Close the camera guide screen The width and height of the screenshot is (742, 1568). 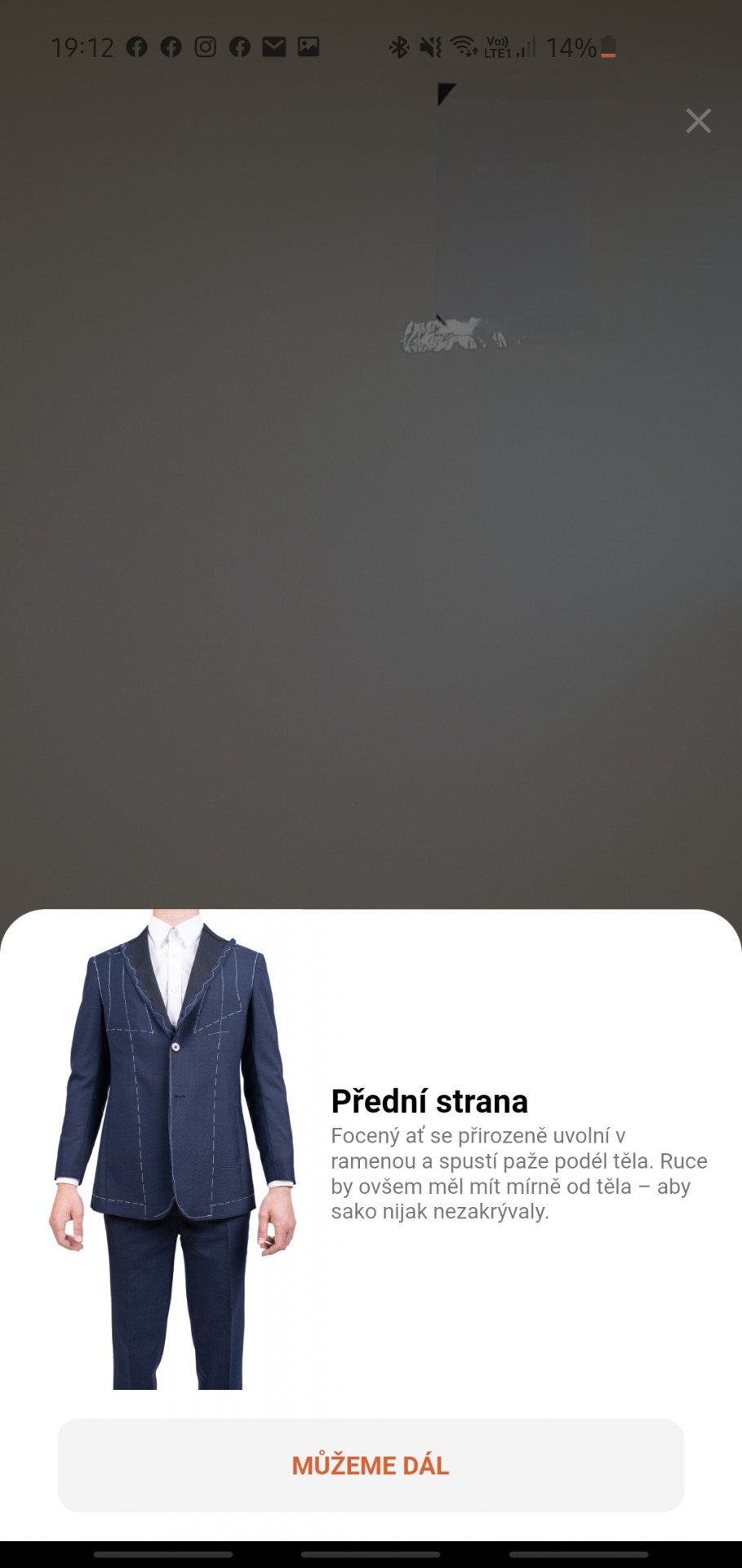click(x=698, y=121)
